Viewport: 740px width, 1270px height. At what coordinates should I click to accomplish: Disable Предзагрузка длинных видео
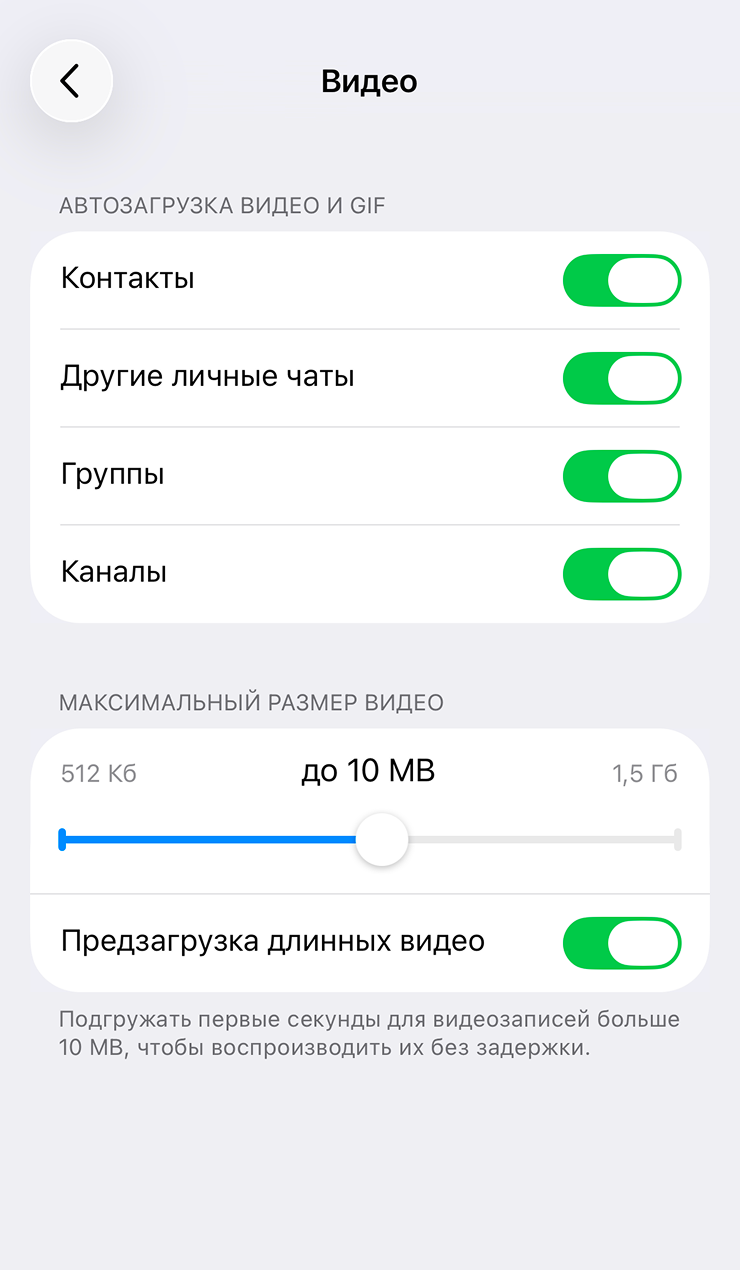621,943
